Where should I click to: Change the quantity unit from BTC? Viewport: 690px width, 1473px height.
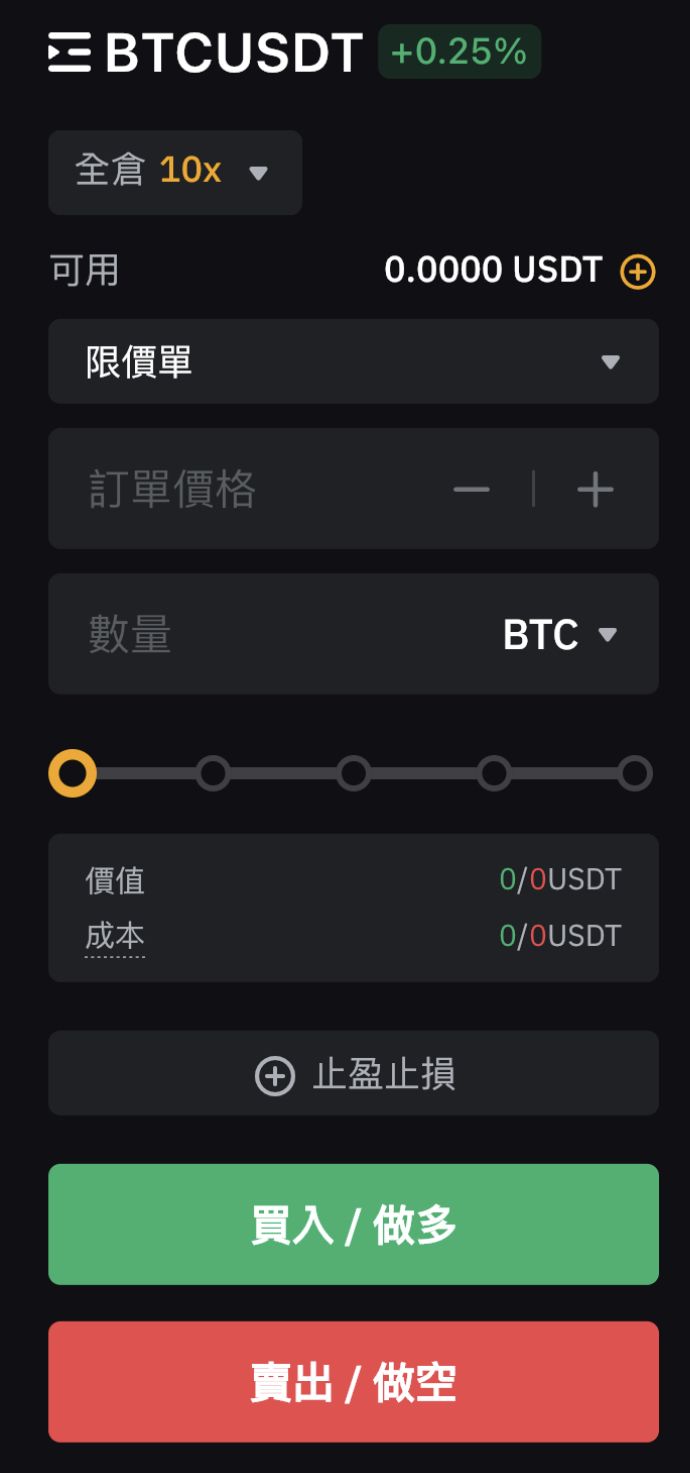560,635
